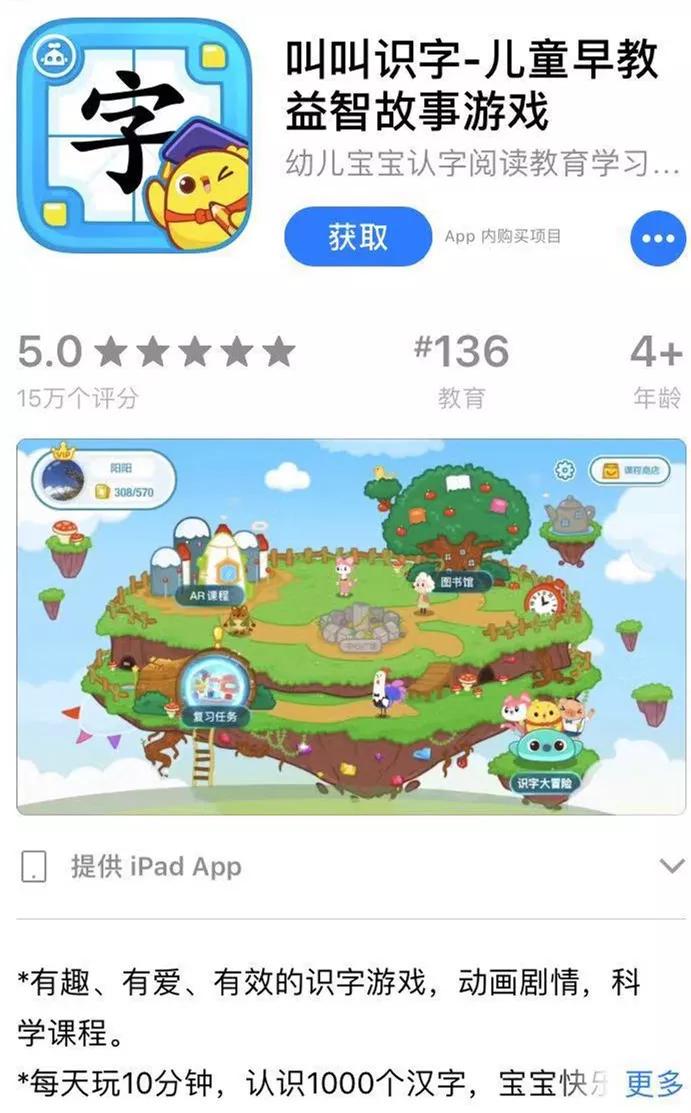Image resolution: width=691 pixels, height=1113 pixels.
Task: Expand the 提供 iPad App row
Action: point(352,867)
